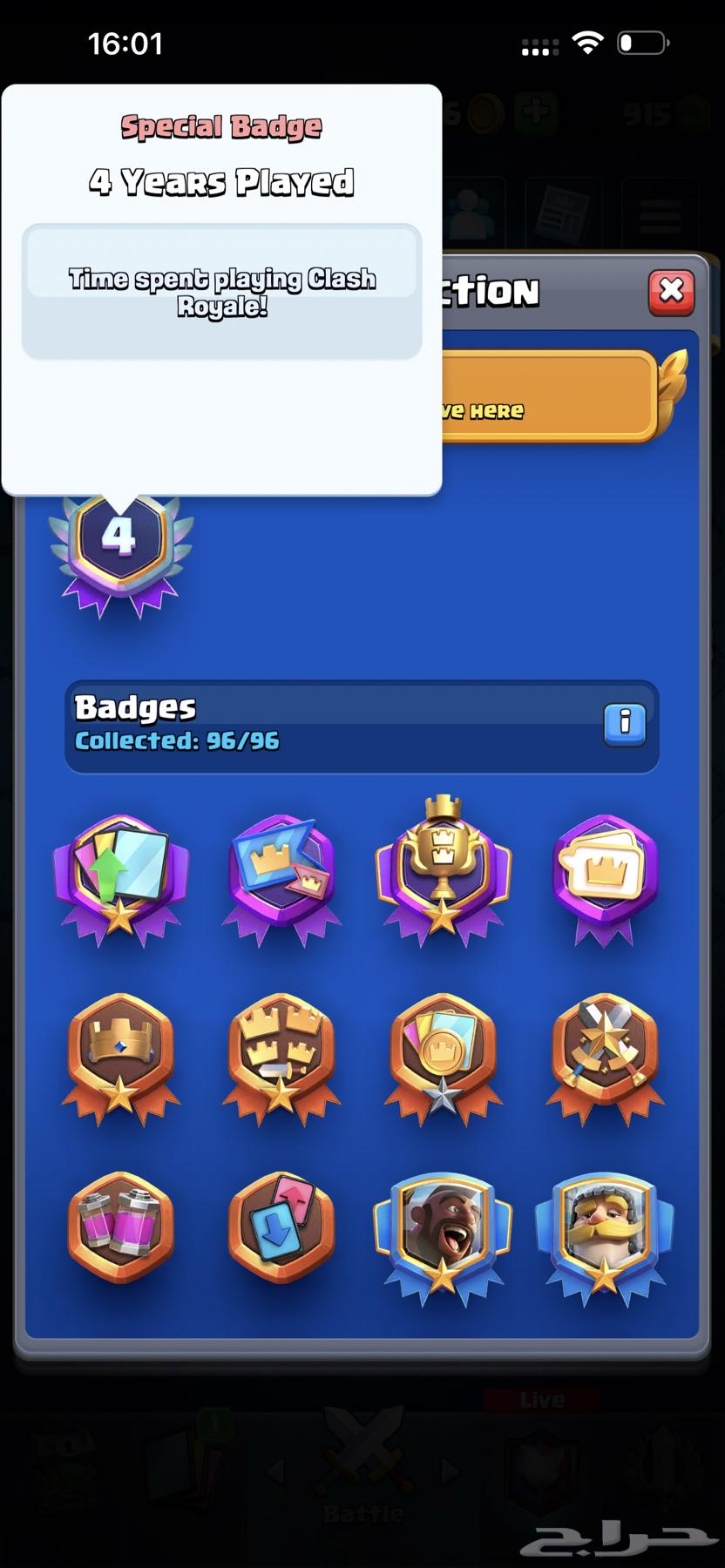Open the card and coin badge
725x1568 pixels.
(442, 1054)
